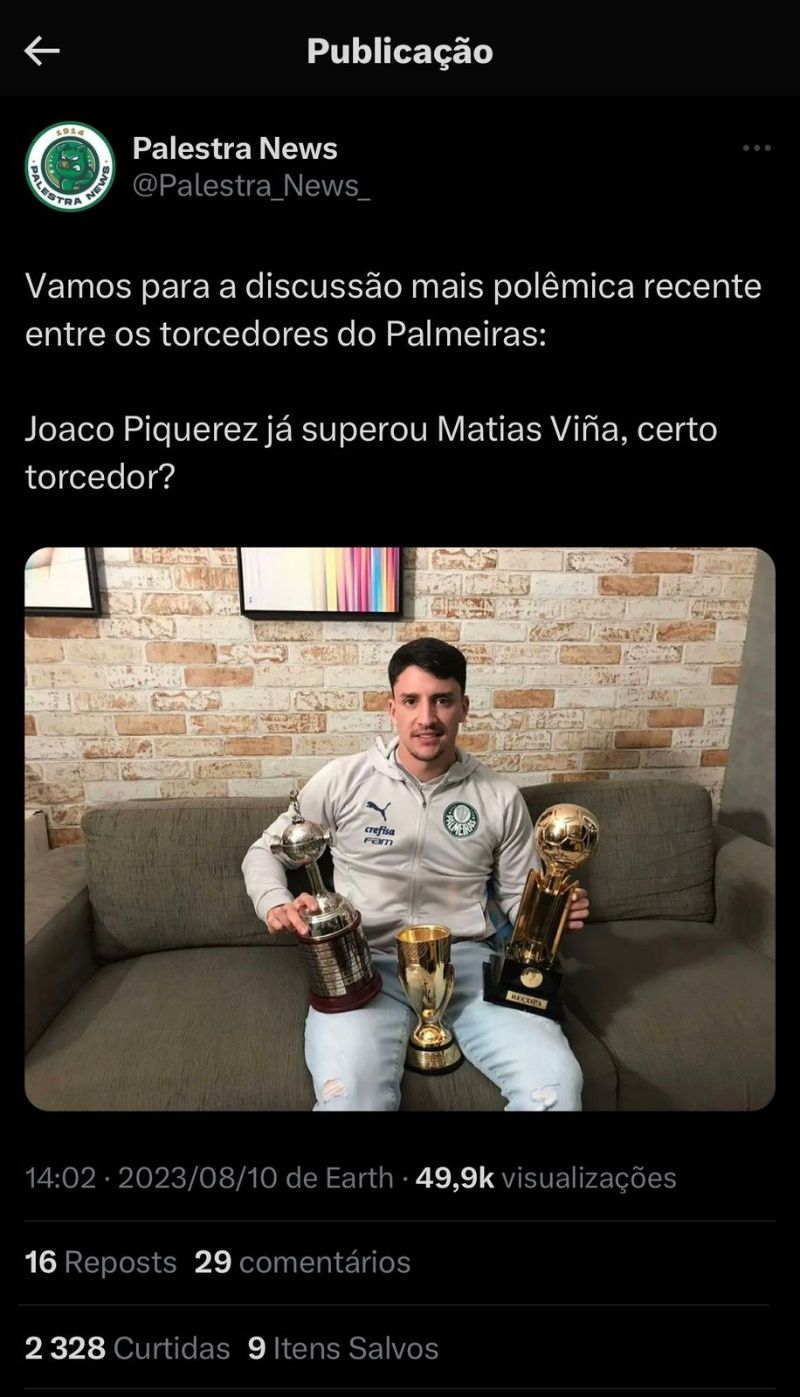
Task: View the 2 328 Curtidas list
Action: point(127,1348)
